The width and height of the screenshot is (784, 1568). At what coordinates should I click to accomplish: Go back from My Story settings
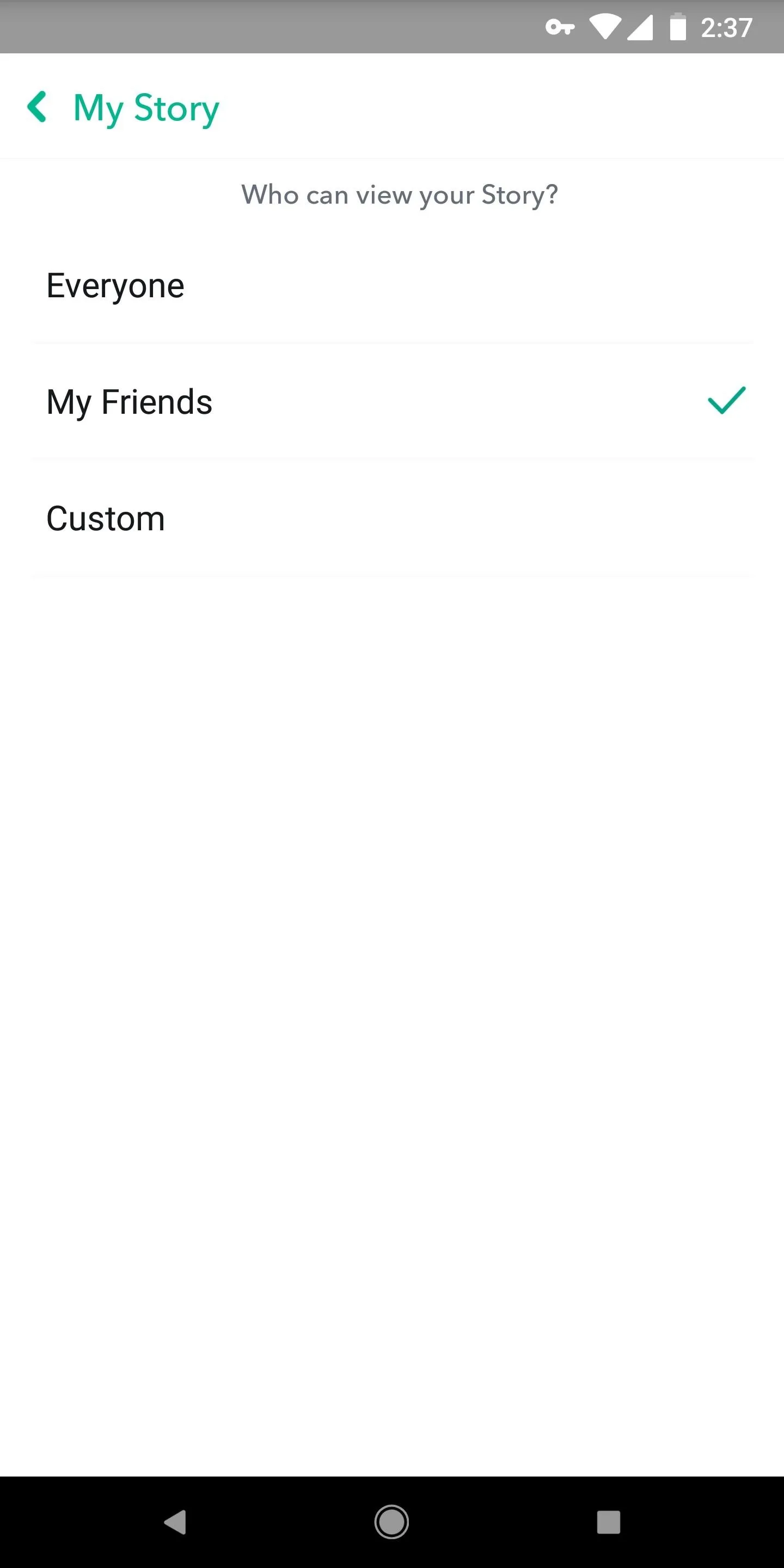[37, 107]
